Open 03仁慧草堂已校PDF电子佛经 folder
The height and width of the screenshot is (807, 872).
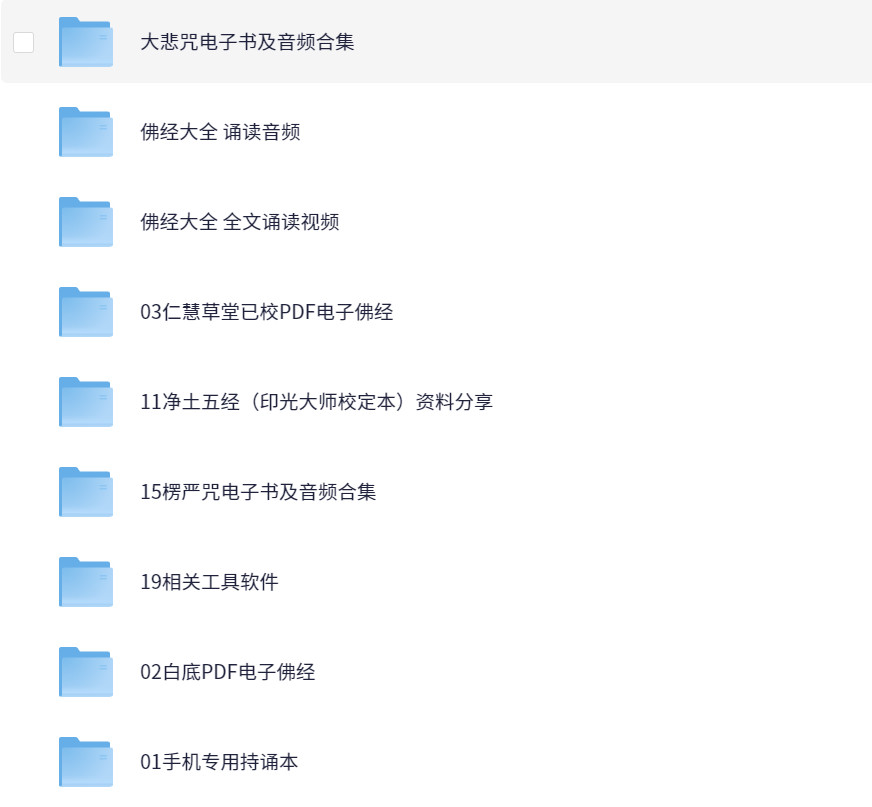(x=266, y=312)
